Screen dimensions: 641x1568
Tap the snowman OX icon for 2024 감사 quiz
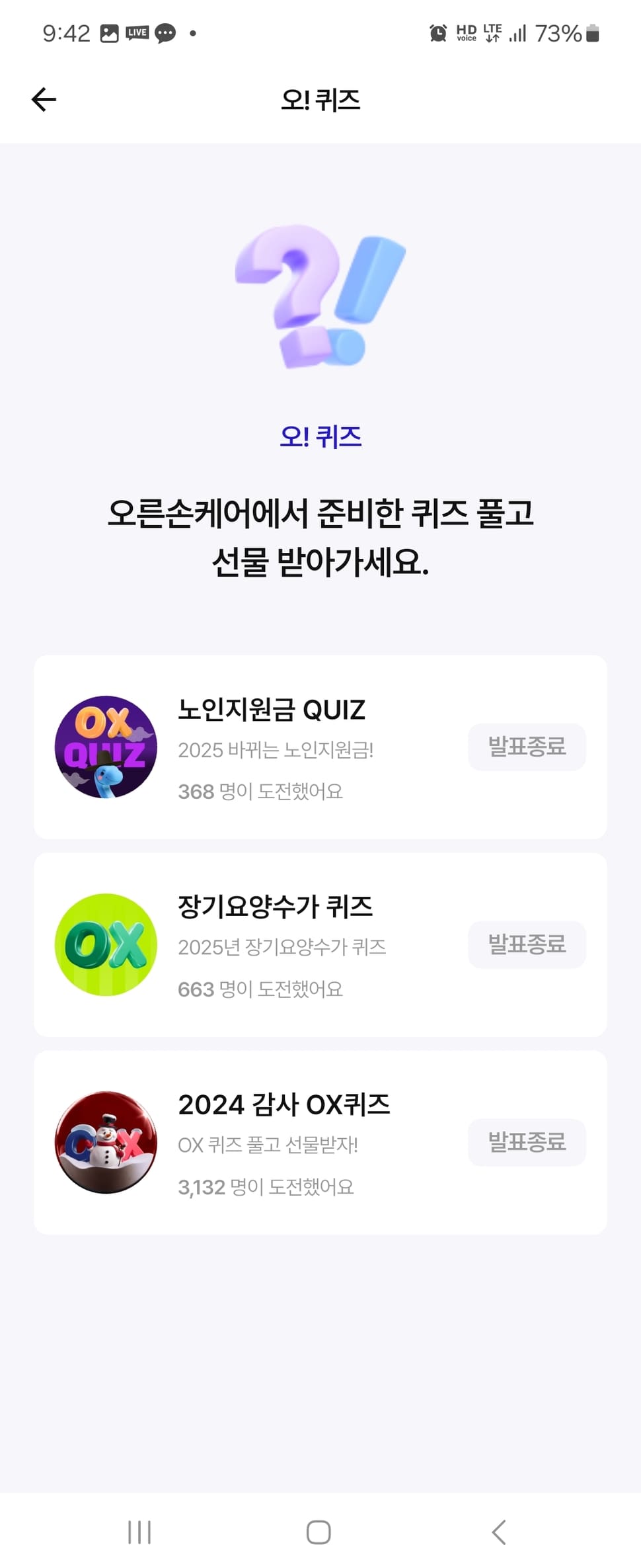tap(106, 1142)
